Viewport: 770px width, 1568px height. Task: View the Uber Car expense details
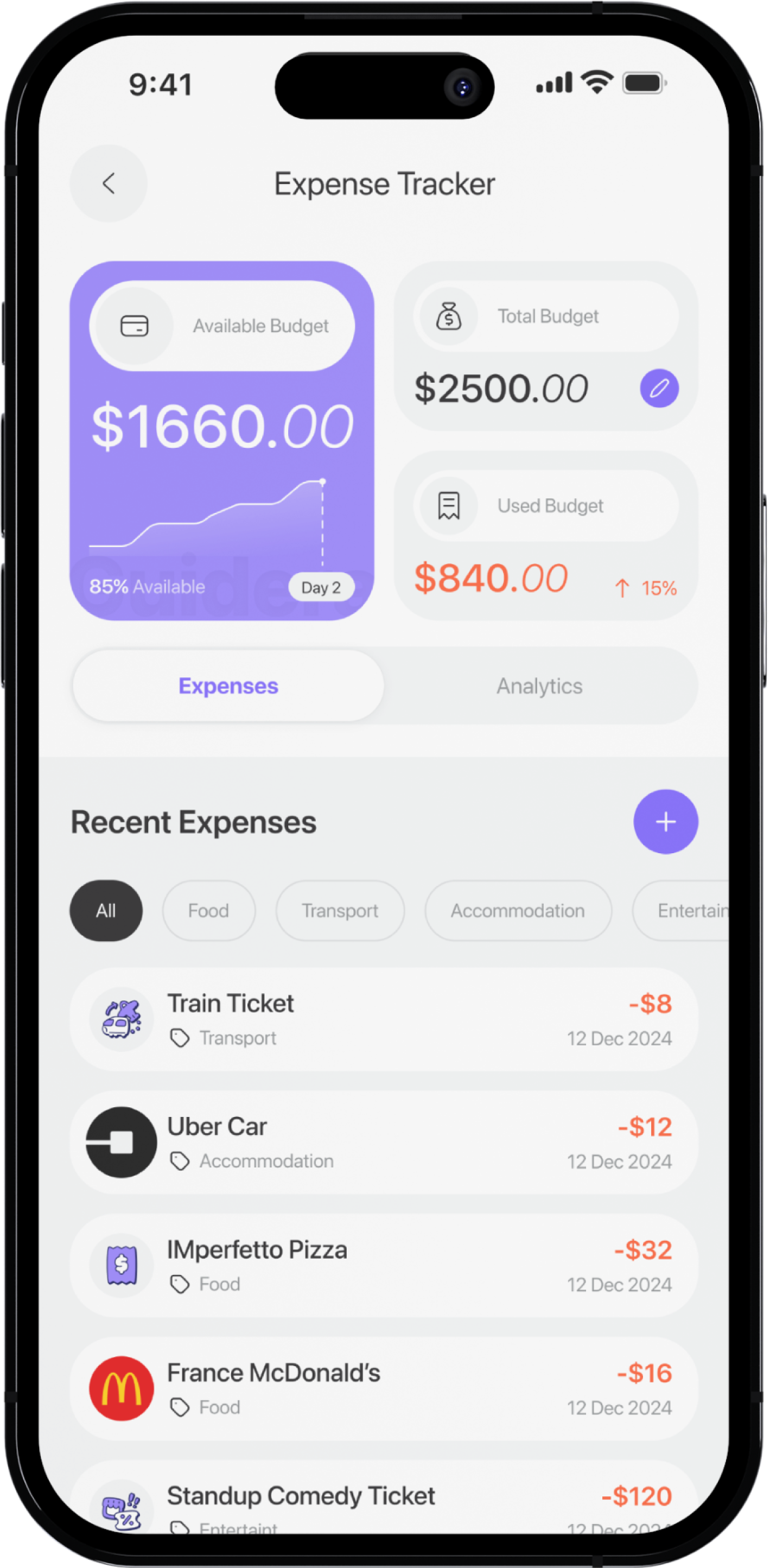click(x=384, y=1142)
